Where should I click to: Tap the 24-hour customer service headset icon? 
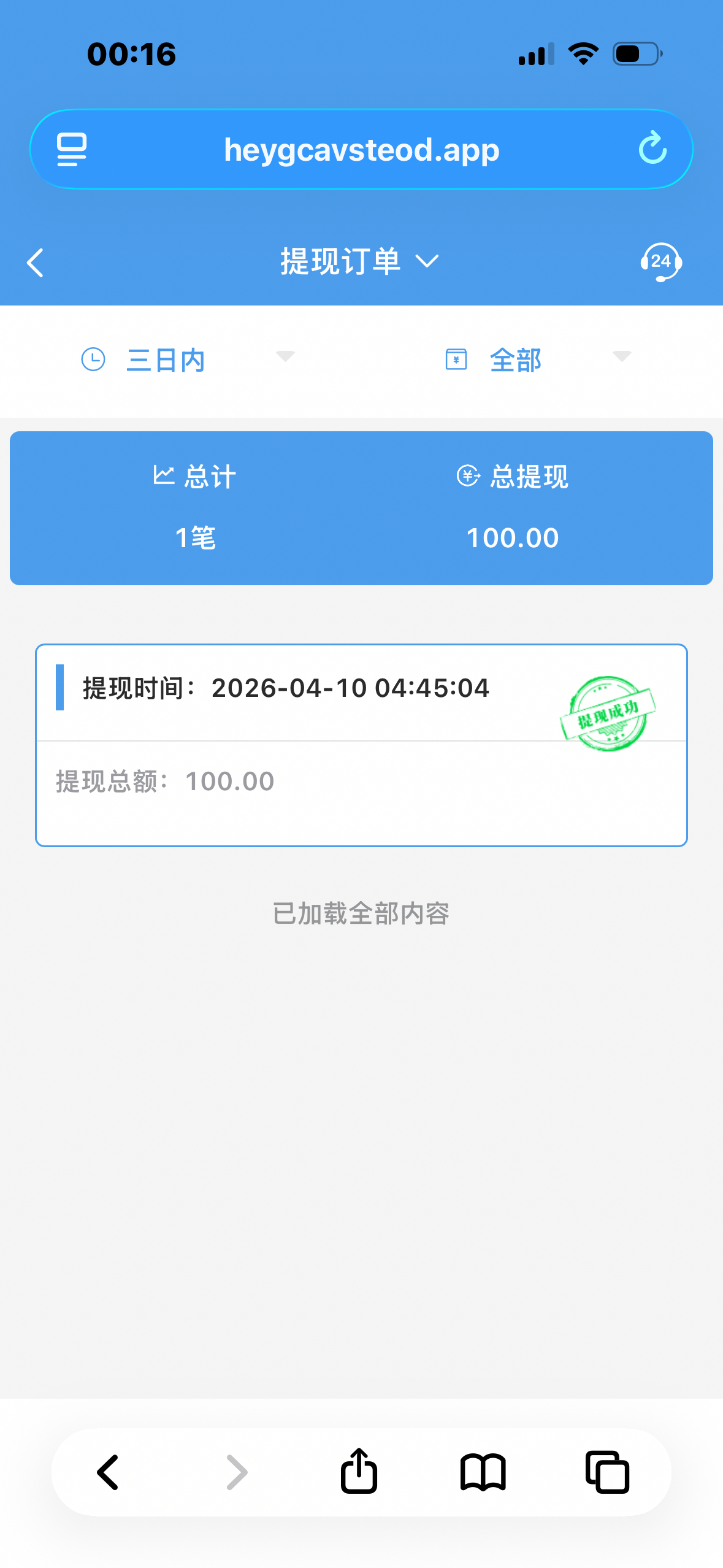tap(660, 262)
